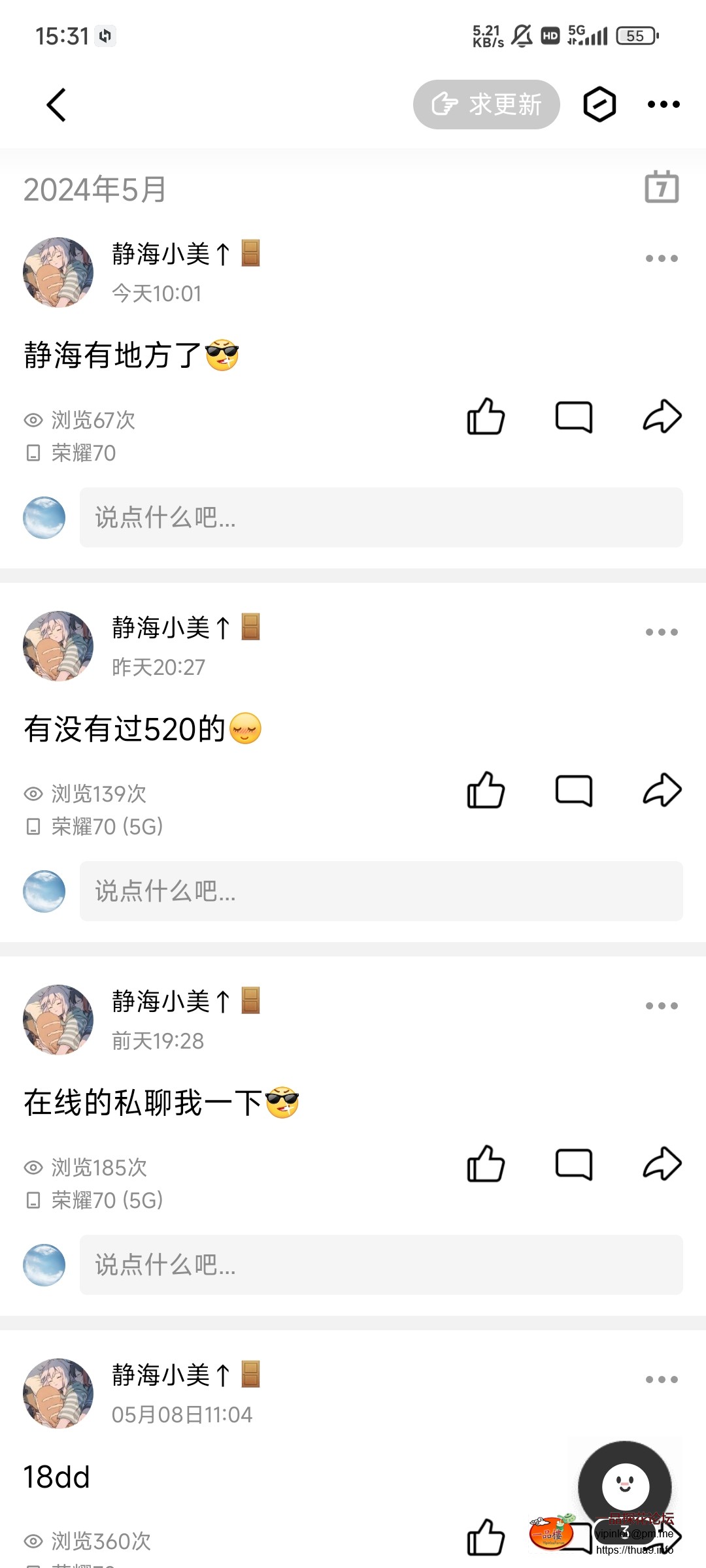Viewport: 706px width, 1568px height.
Task: Share the "有没有过520的" post
Action: 662,789
